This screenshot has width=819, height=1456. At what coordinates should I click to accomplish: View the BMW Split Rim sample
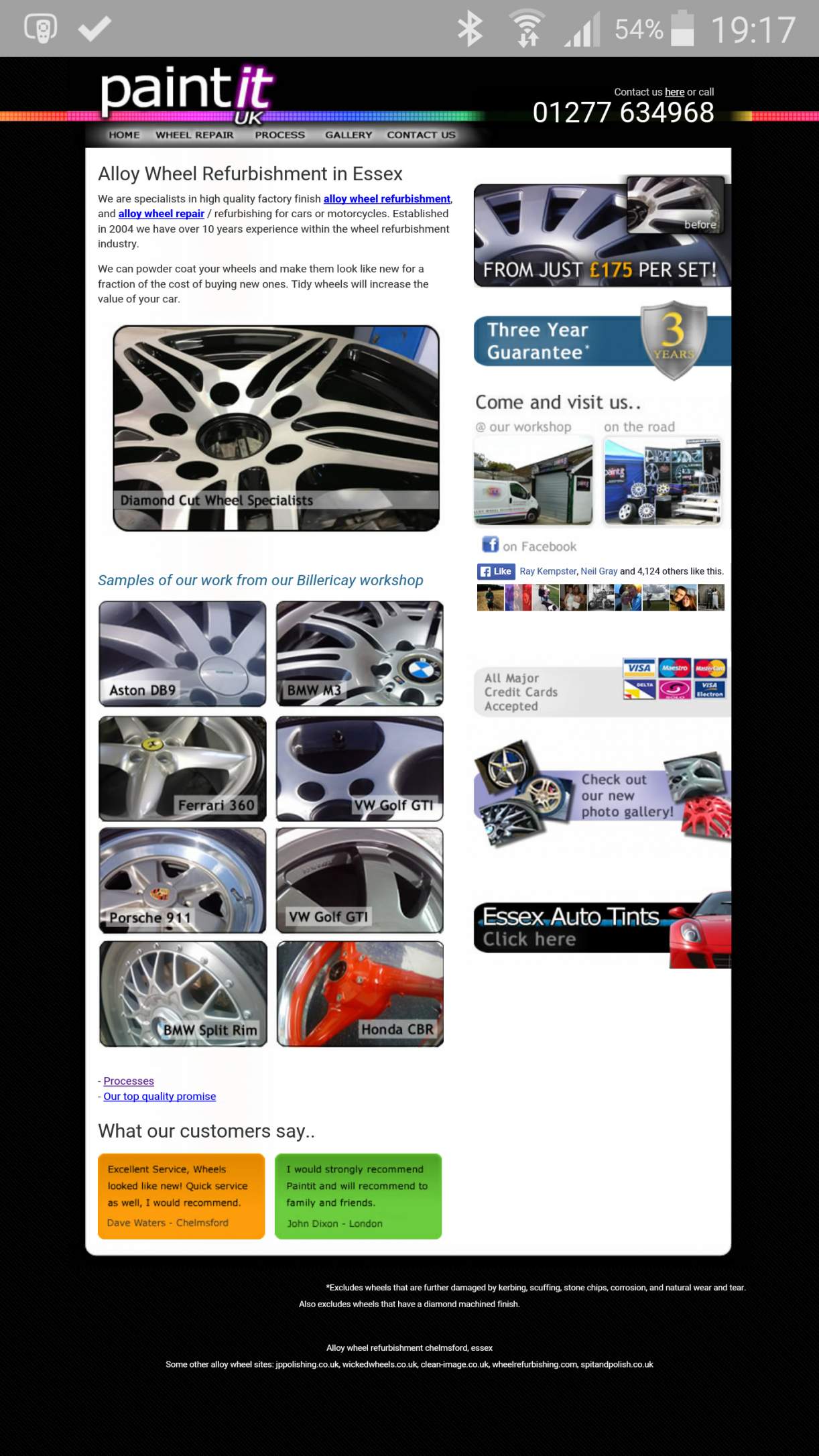point(182,993)
